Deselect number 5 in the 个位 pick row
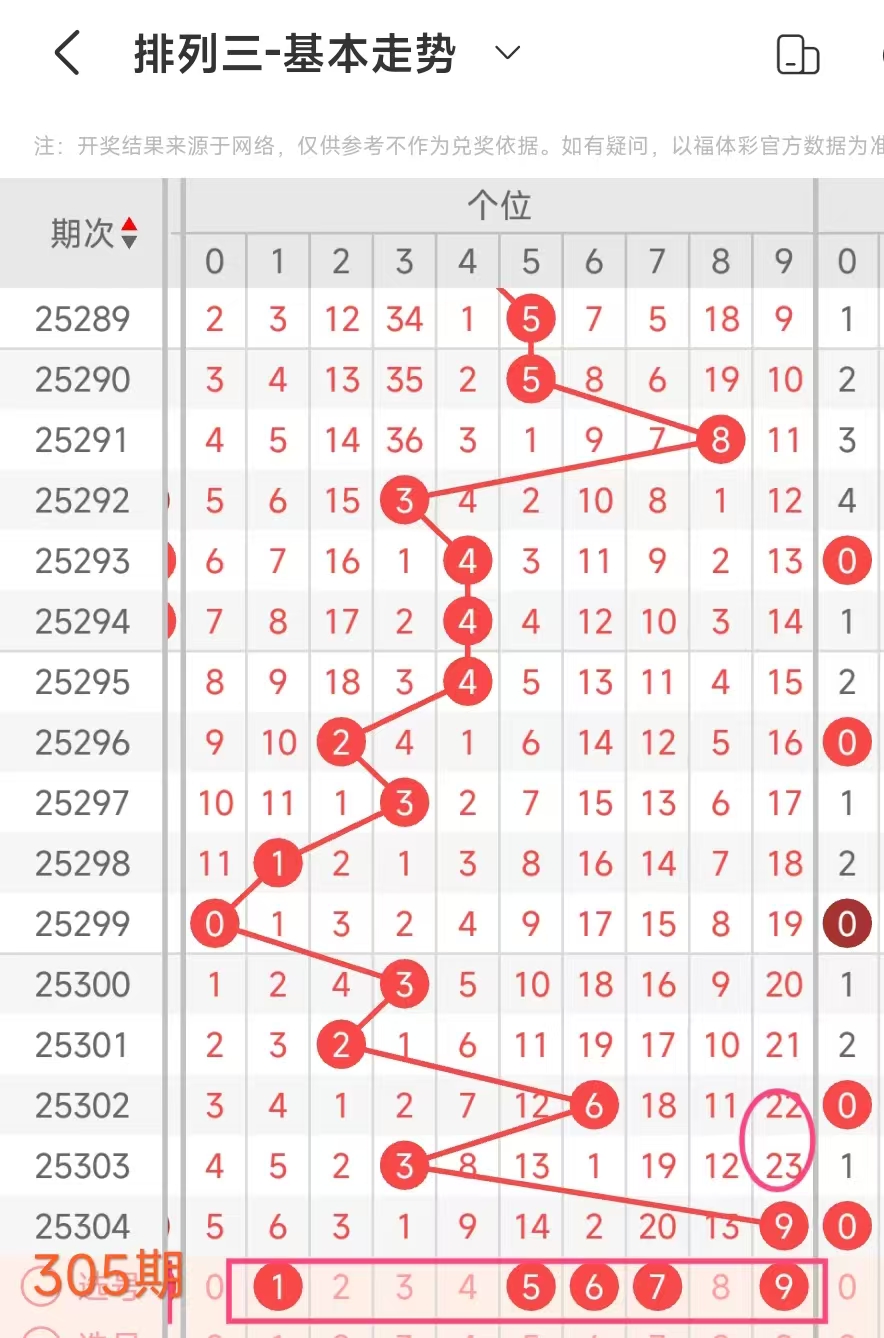884x1338 pixels. pos(531,1288)
